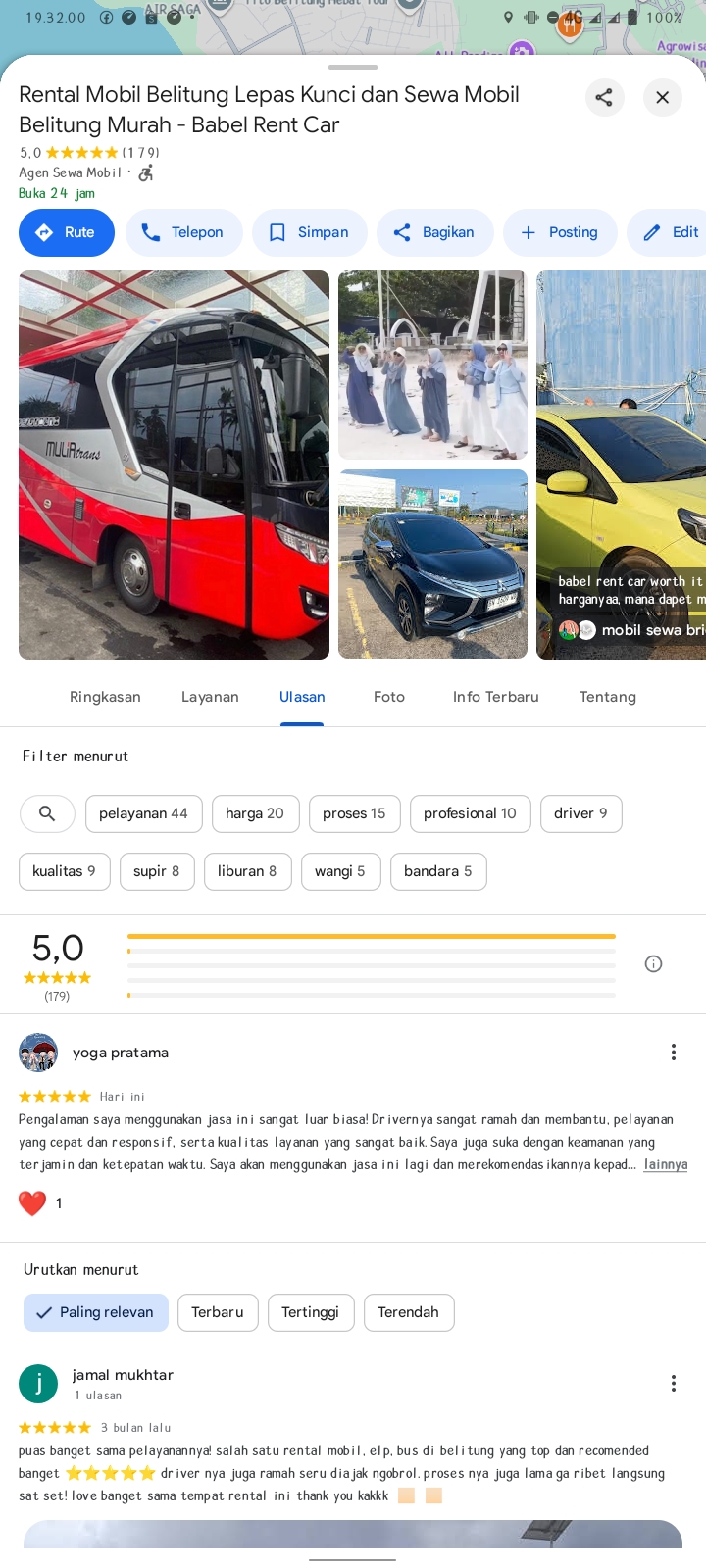Add a post with the Posting button
The width and height of the screenshot is (706, 1568).
(x=560, y=232)
